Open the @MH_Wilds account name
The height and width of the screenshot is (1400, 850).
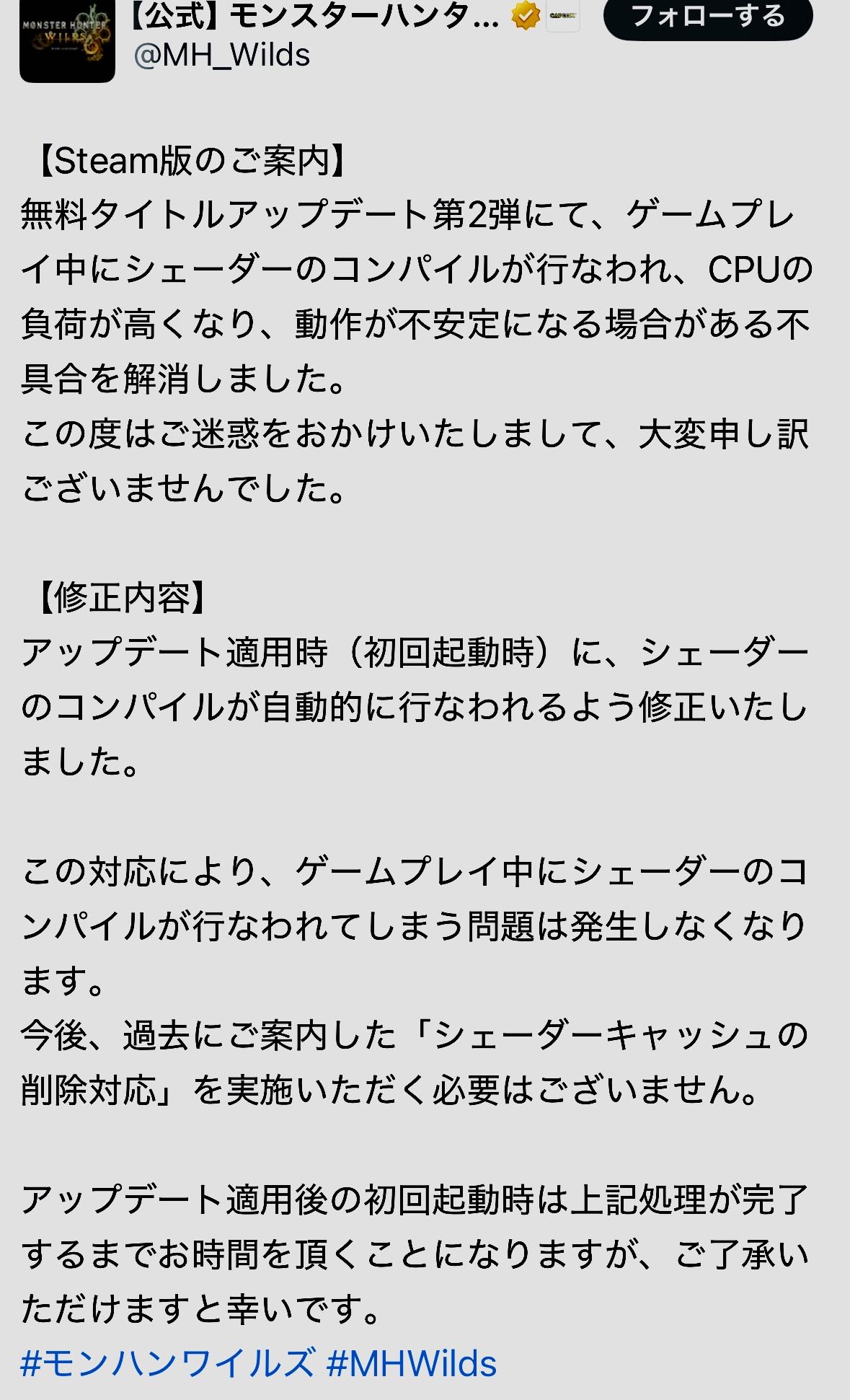[222, 56]
